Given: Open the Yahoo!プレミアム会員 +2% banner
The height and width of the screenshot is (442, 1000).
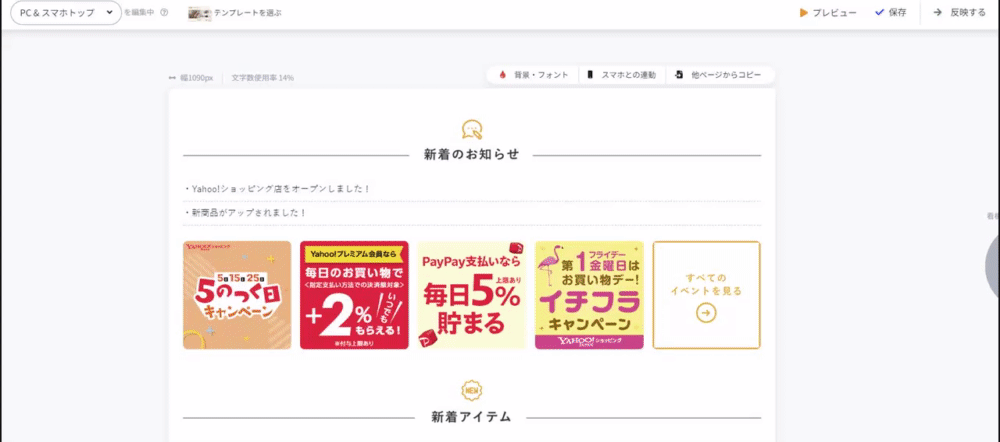Looking at the screenshot, I should [x=354, y=295].
